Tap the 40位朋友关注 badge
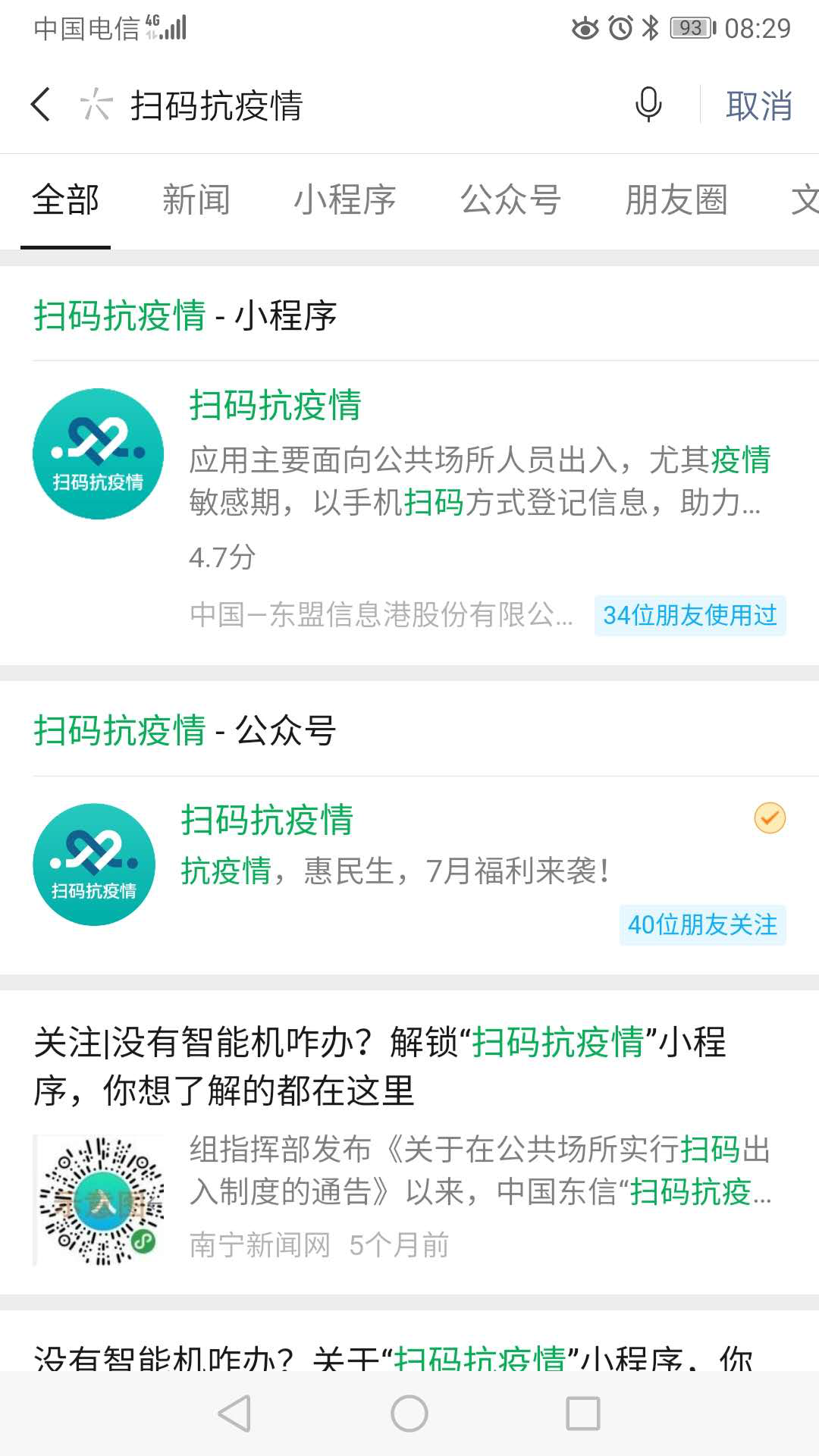Screen dimensions: 819x1456 tap(701, 927)
